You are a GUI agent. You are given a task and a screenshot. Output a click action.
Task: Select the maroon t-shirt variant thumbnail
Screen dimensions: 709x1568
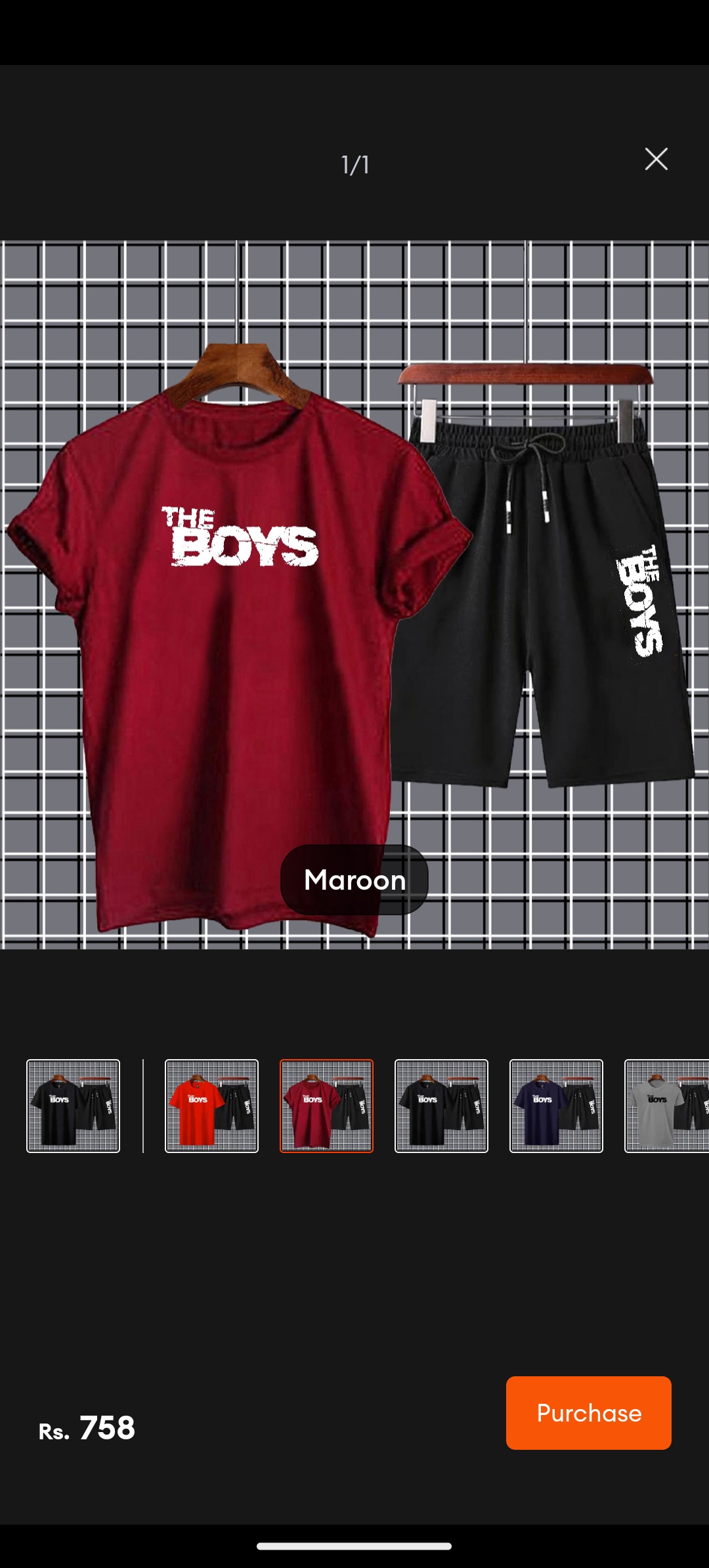pyautogui.click(x=326, y=1106)
